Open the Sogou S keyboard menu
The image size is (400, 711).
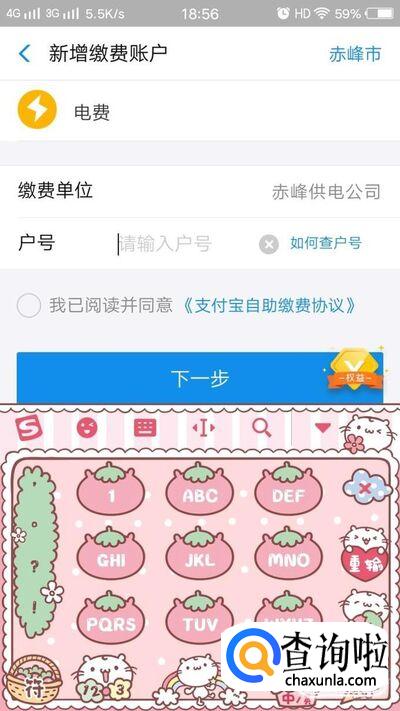click(x=29, y=427)
